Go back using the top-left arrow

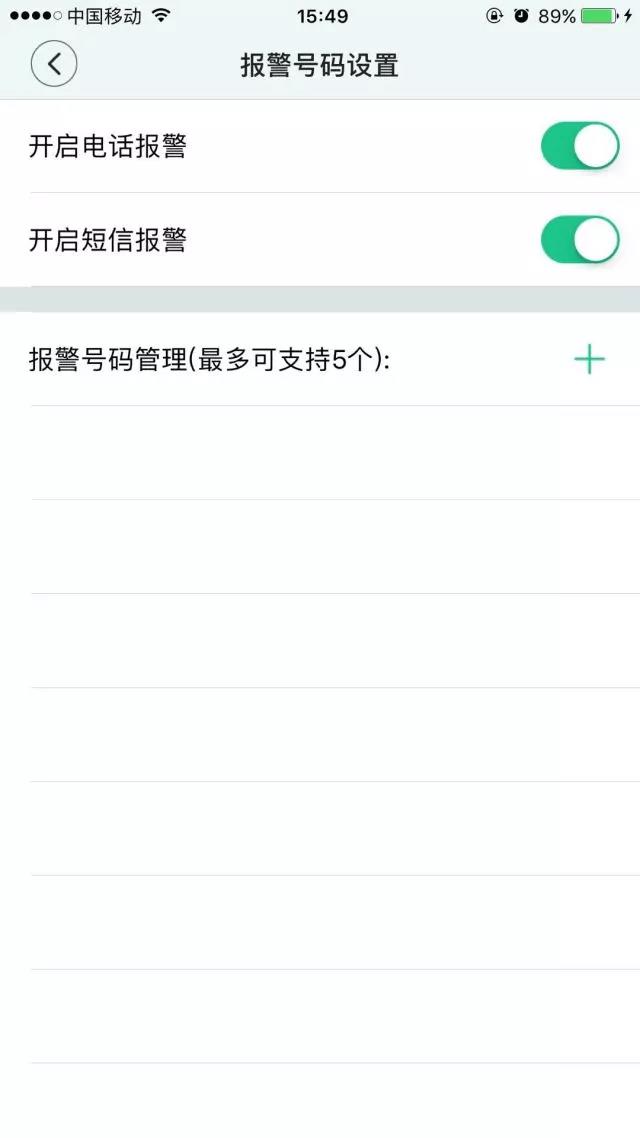[x=54, y=65]
